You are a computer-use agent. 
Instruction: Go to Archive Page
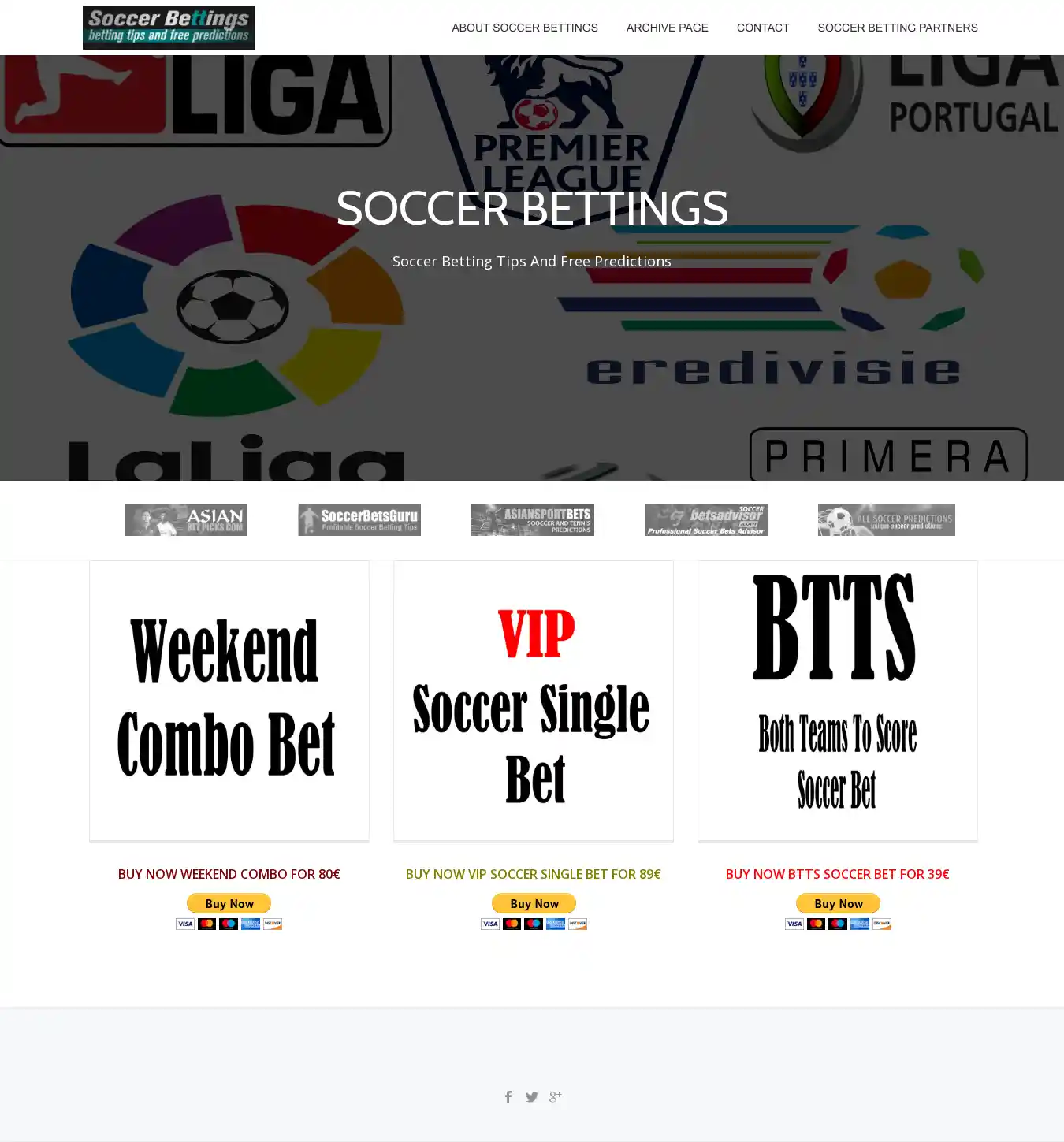pos(667,28)
